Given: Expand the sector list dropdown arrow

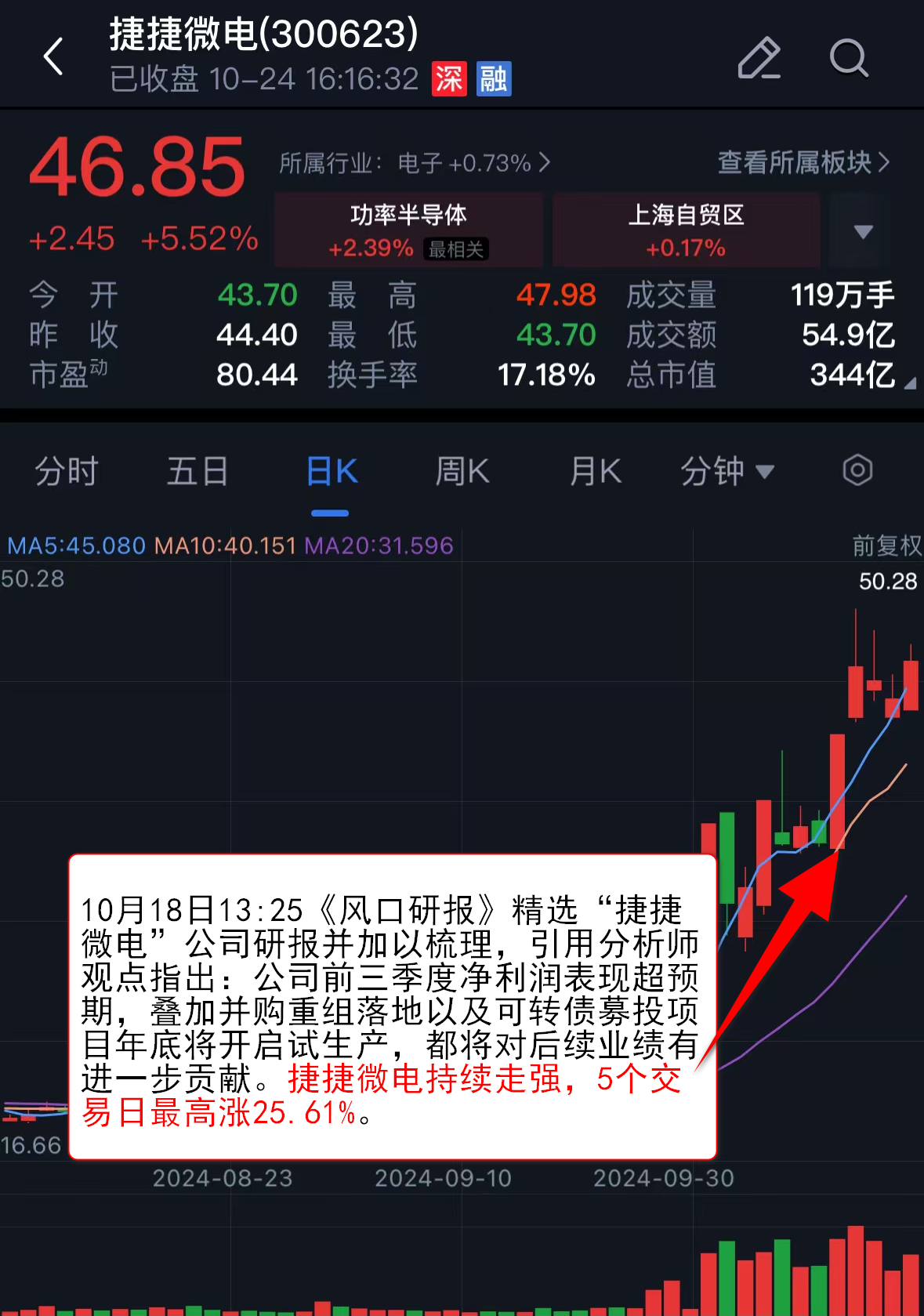Looking at the screenshot, I should 863,231.
